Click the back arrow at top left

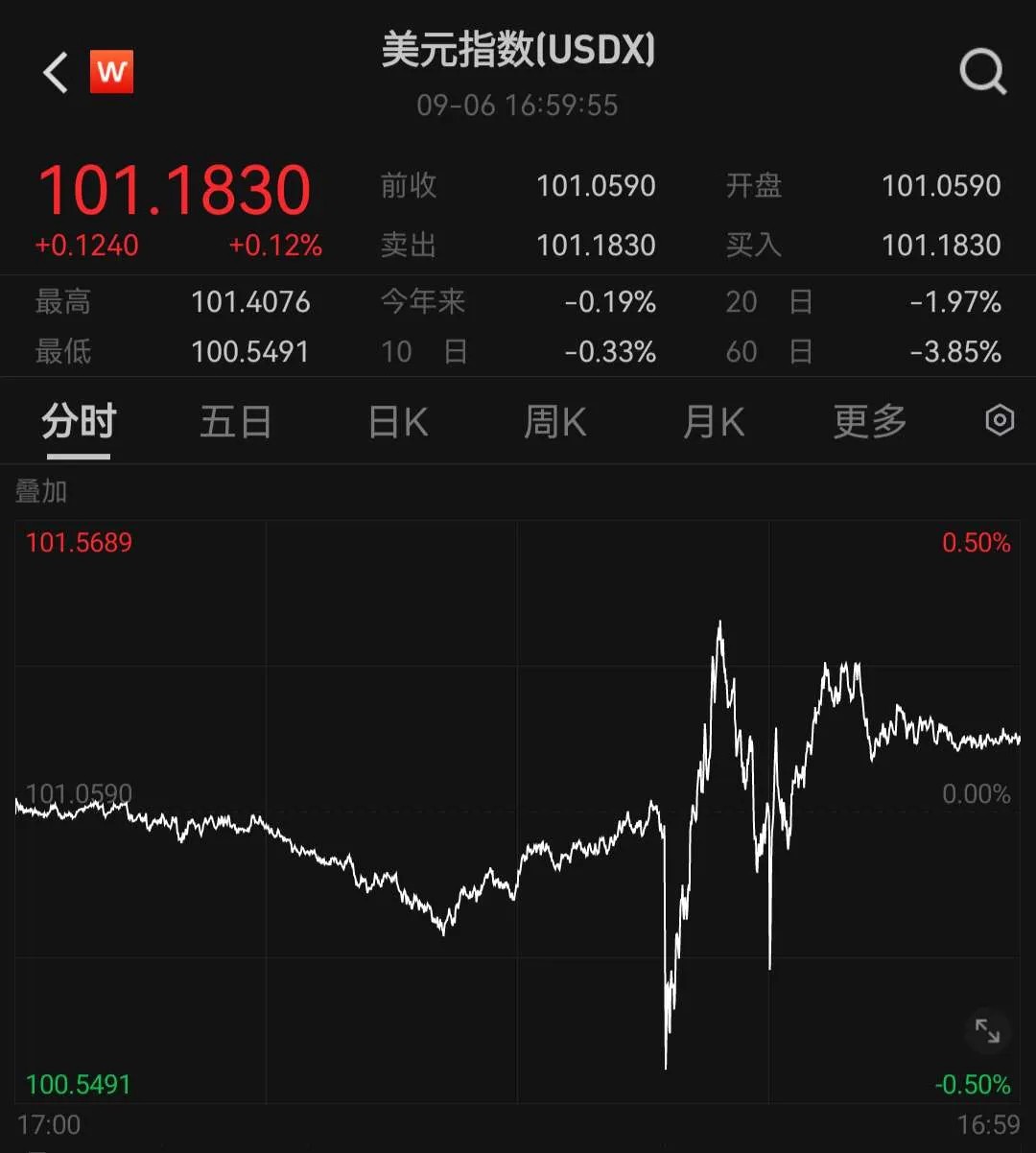click(x=54, y=72)
